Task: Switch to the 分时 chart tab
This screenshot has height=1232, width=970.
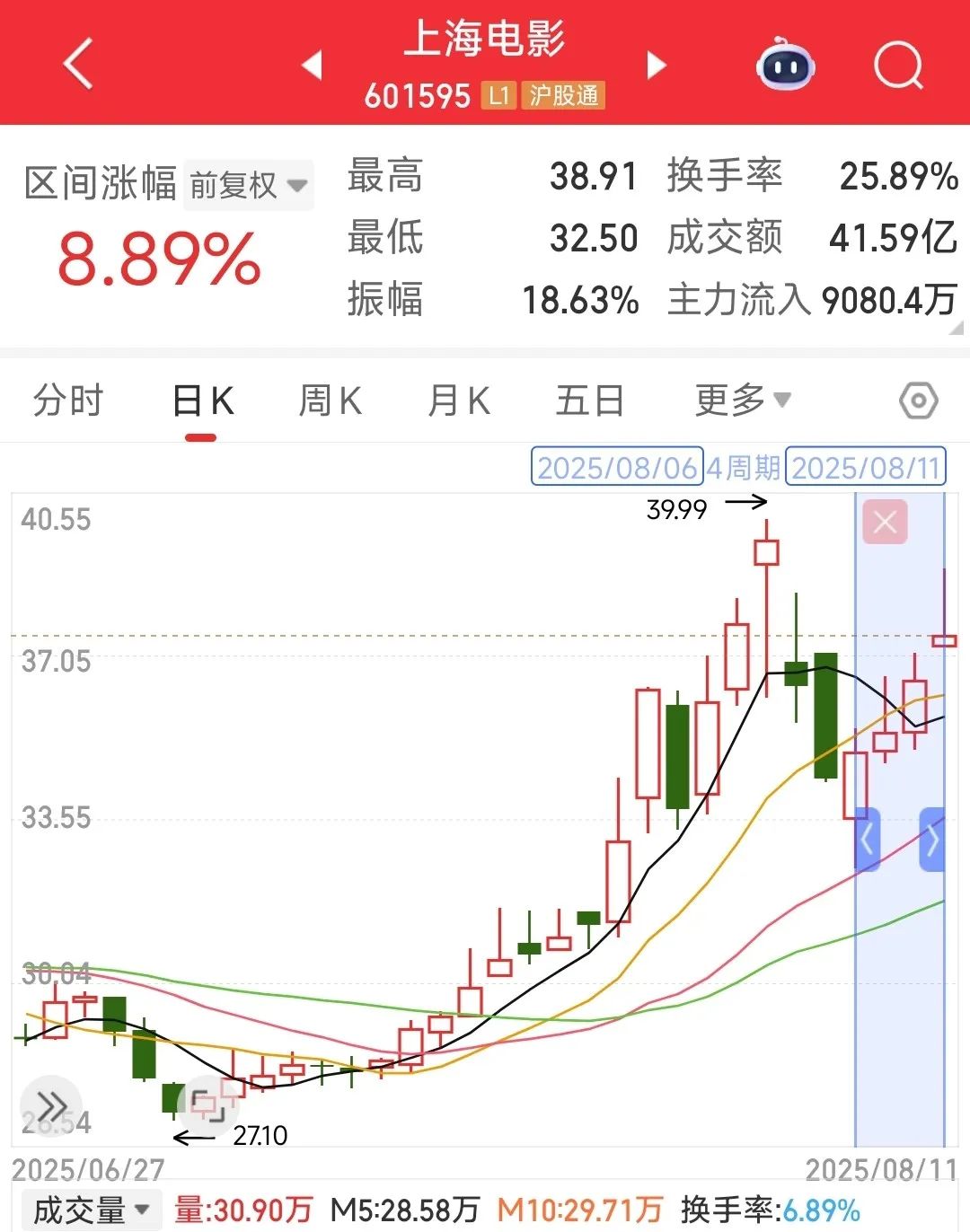Action: coord(68,400)
